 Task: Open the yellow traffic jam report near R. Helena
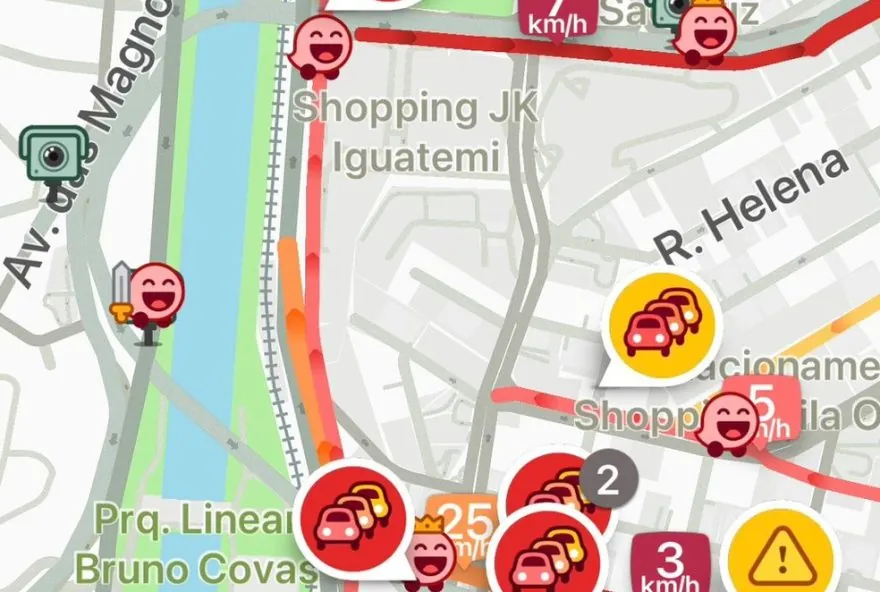click(x=659, y=322)
